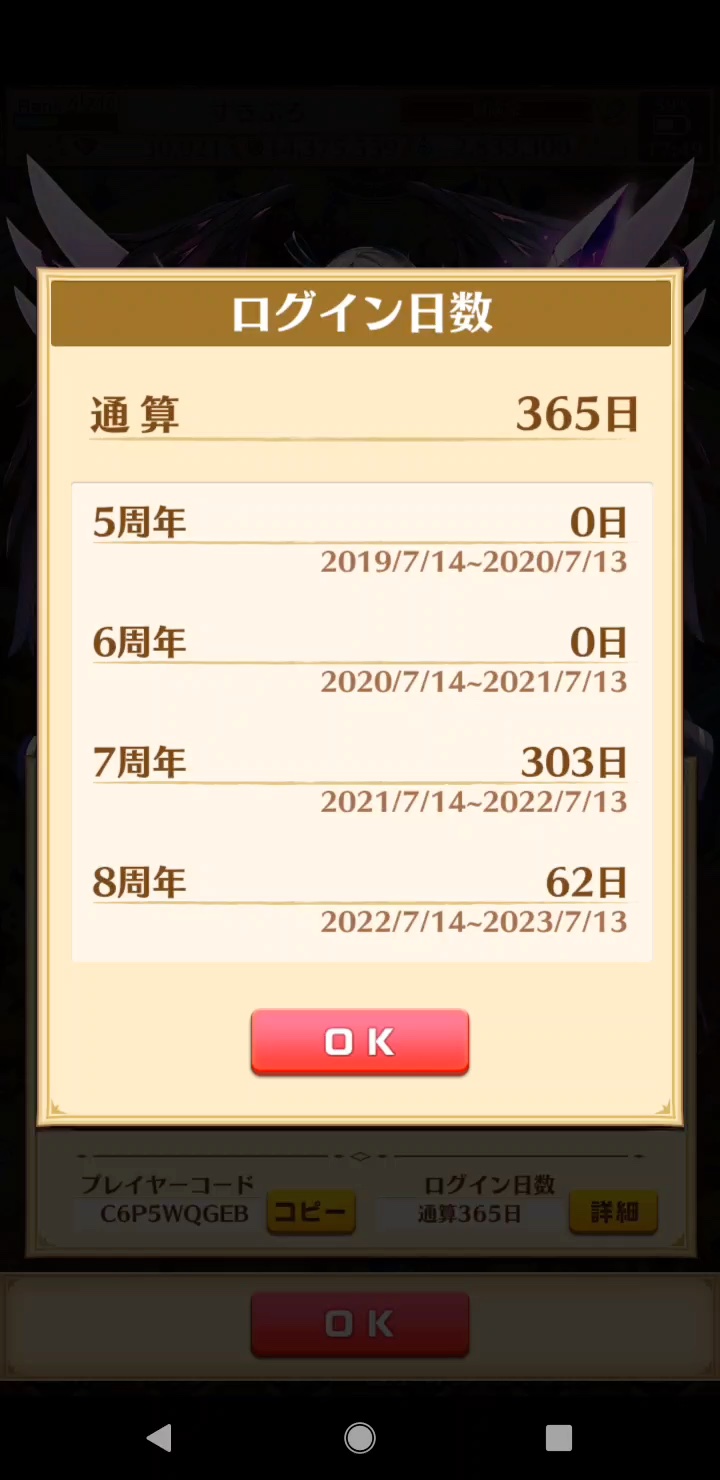This screenshot has height=1480, width=720.
Task: Open recent apps overview
Action: pos(559,1438)
